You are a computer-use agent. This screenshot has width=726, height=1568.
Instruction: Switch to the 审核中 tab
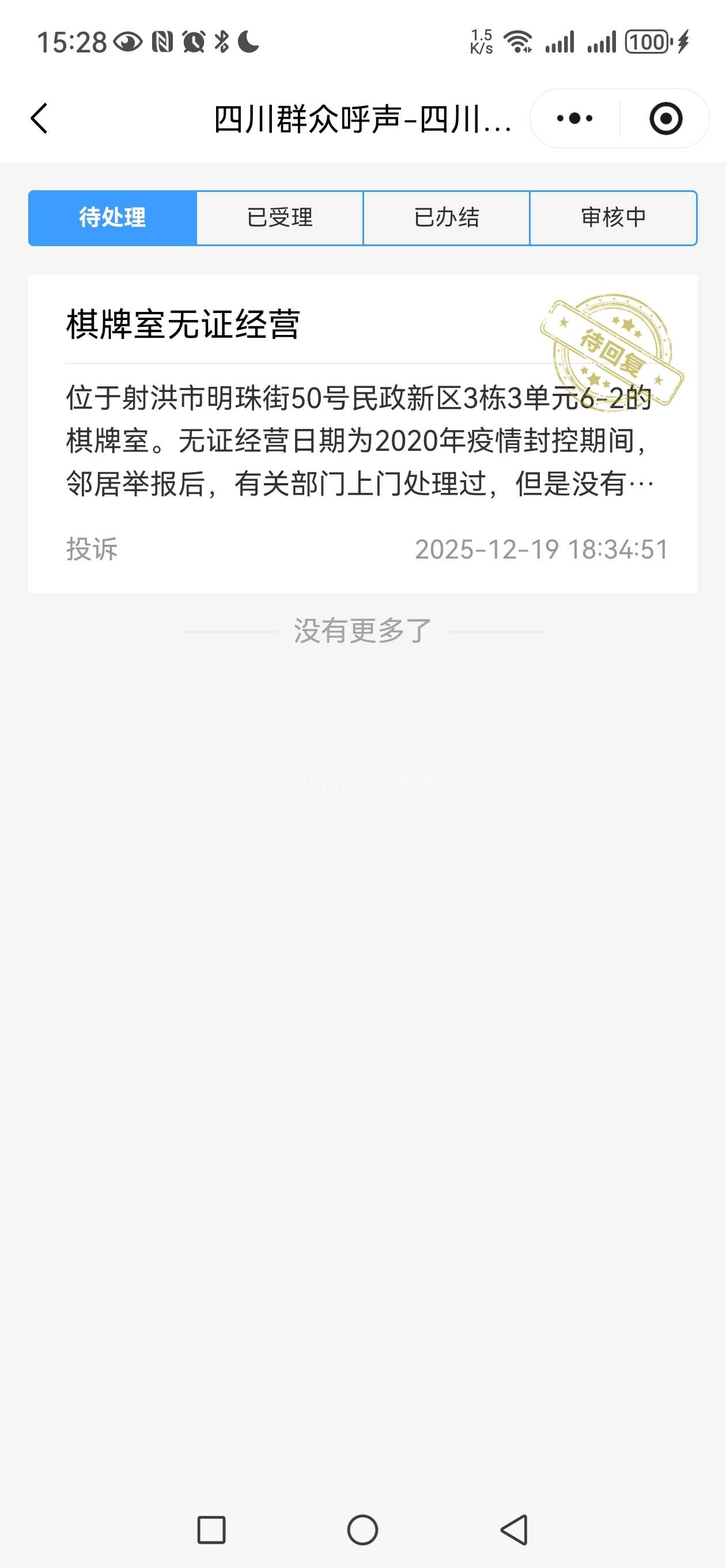coord(614,218)
